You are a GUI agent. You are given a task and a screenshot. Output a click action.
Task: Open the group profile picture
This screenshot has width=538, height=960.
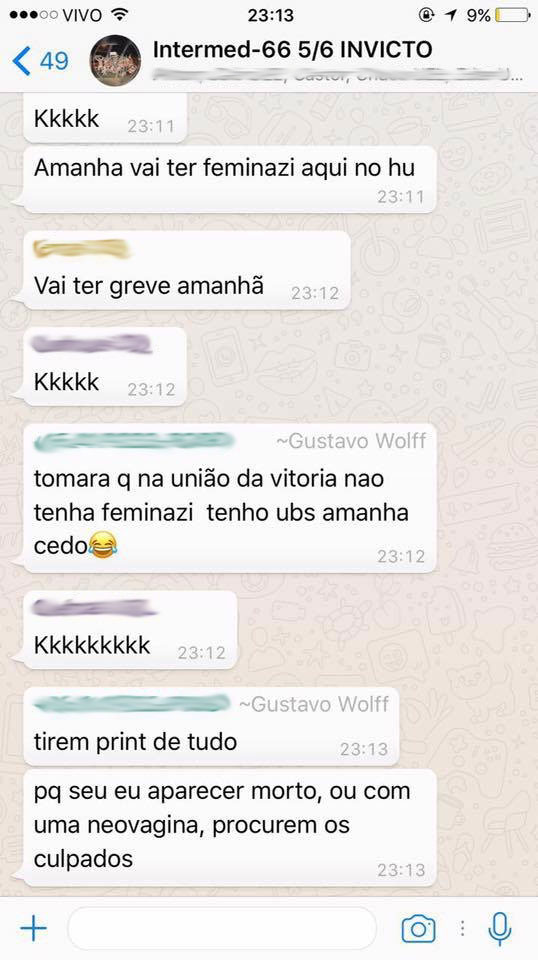pyautogui.click(x=115, y=61)
